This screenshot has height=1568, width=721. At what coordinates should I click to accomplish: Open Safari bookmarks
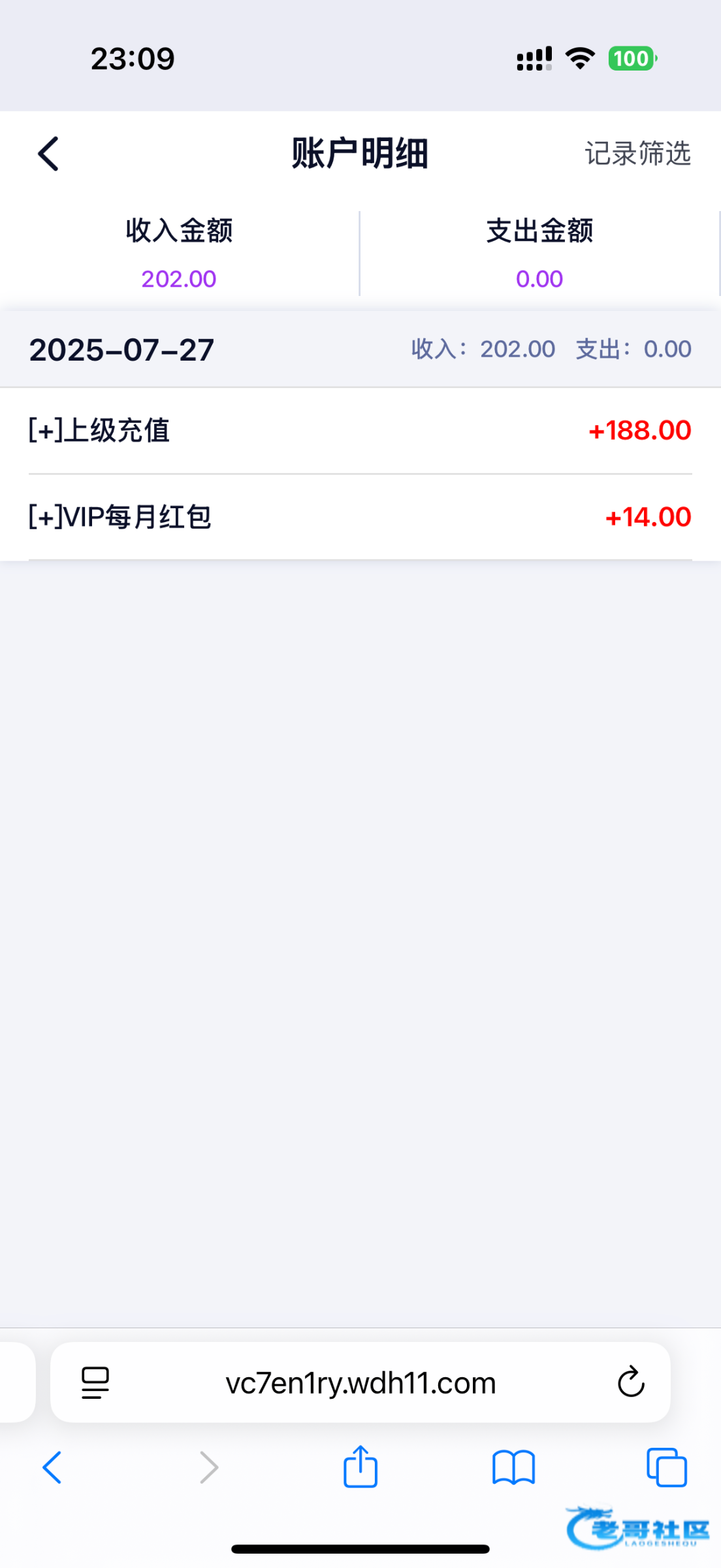pos(514,1468)
